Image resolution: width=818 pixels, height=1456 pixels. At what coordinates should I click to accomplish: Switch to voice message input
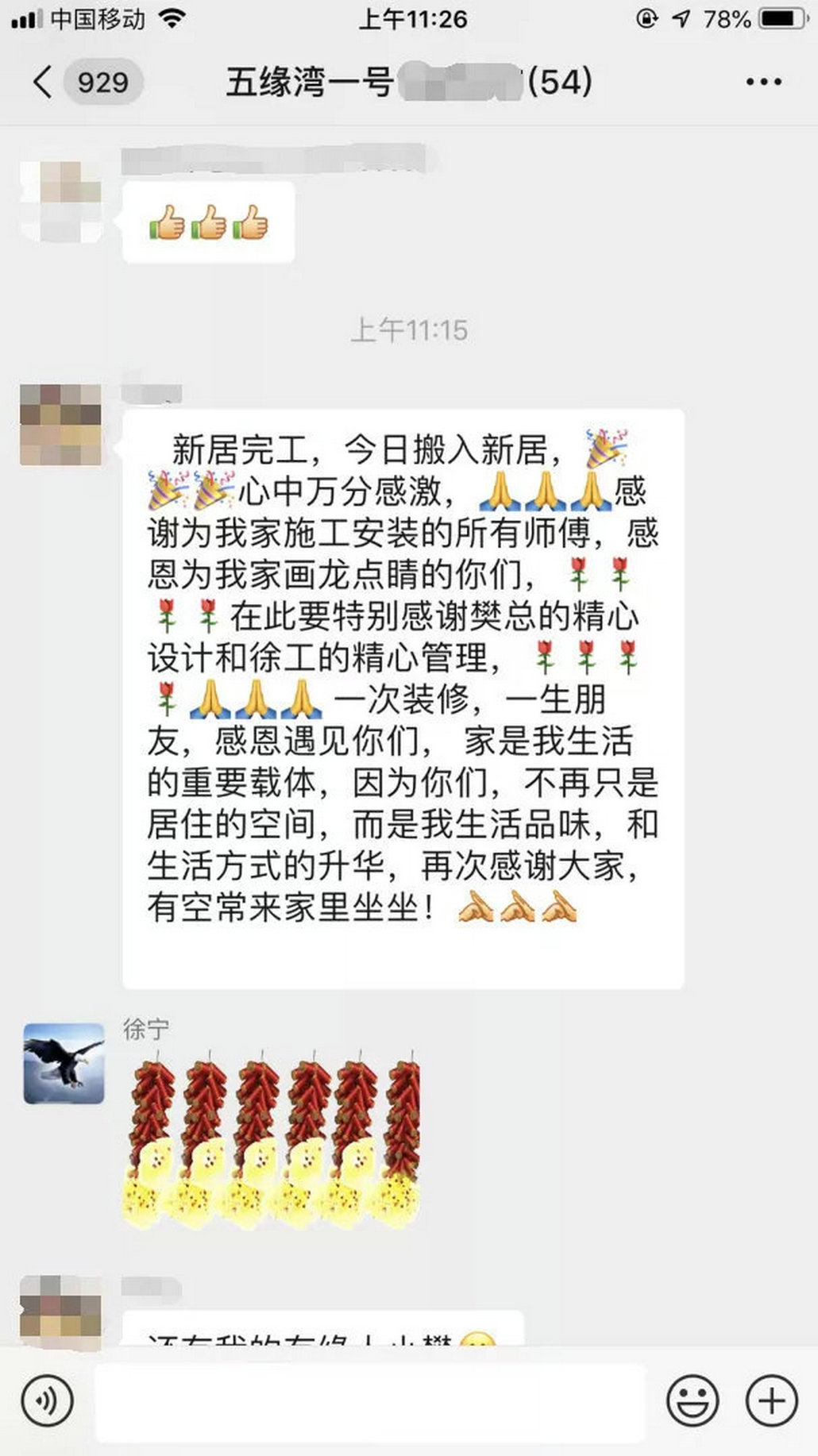48,1402
